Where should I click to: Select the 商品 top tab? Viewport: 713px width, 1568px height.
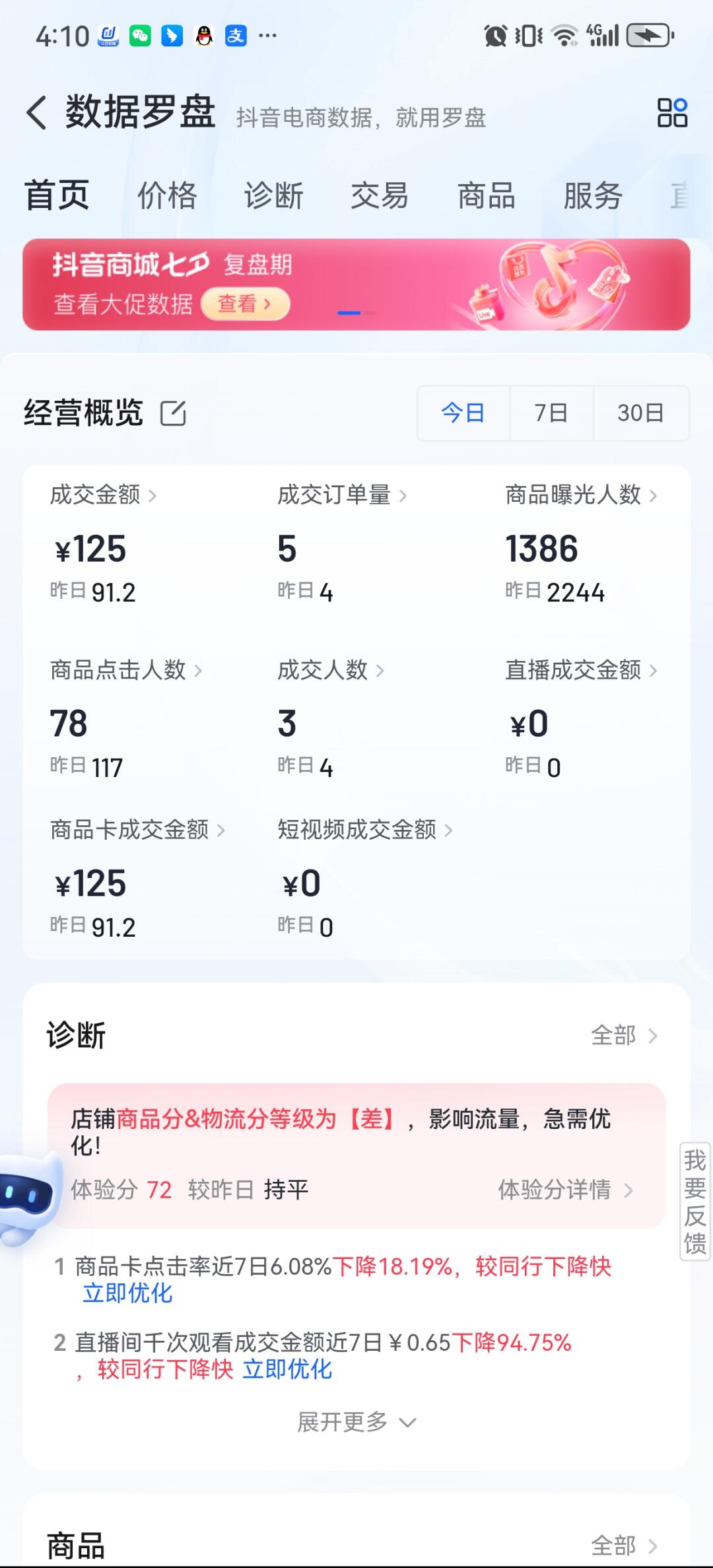(487, 195)
